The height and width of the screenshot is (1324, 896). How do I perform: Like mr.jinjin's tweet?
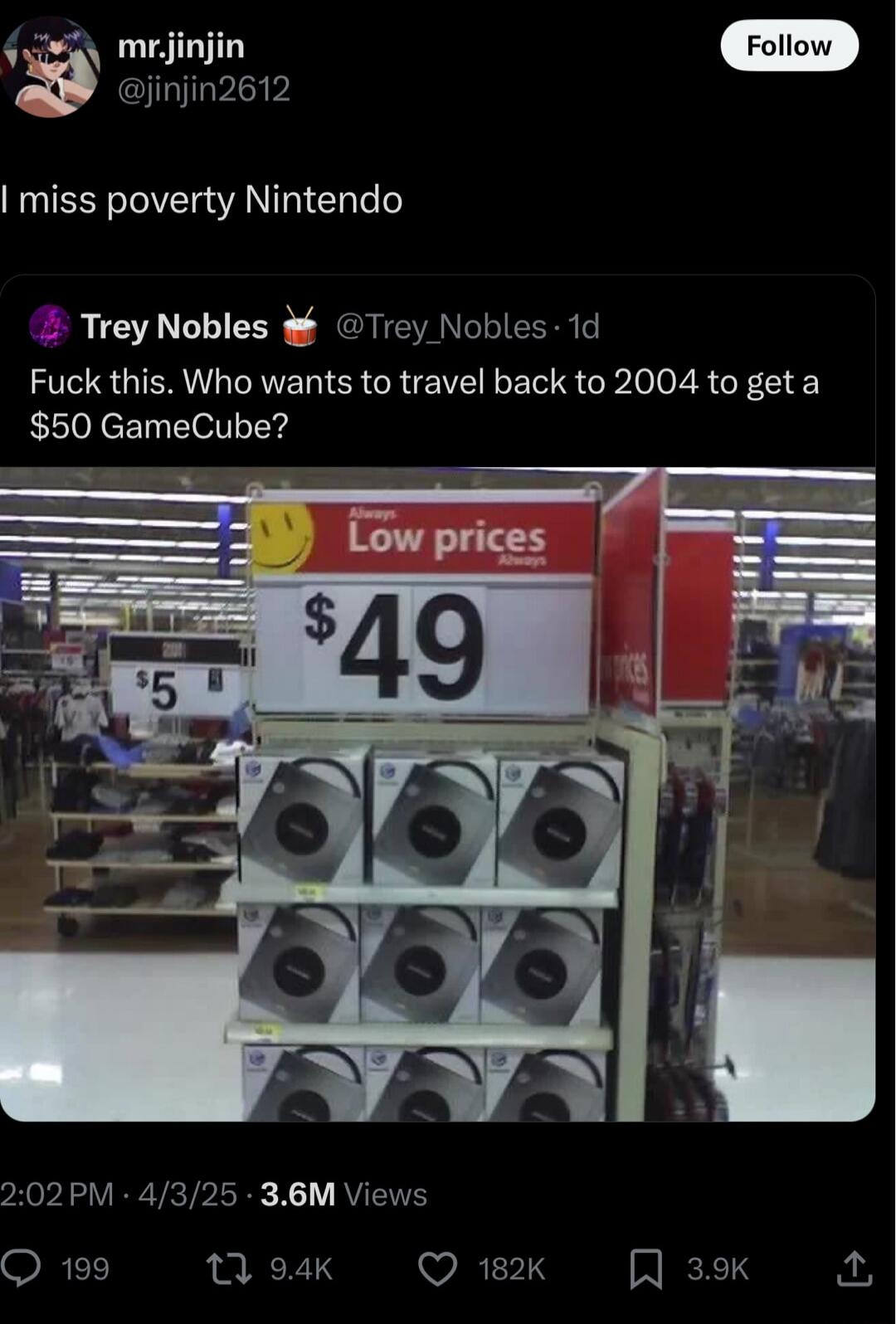(x=437, y=1268)
